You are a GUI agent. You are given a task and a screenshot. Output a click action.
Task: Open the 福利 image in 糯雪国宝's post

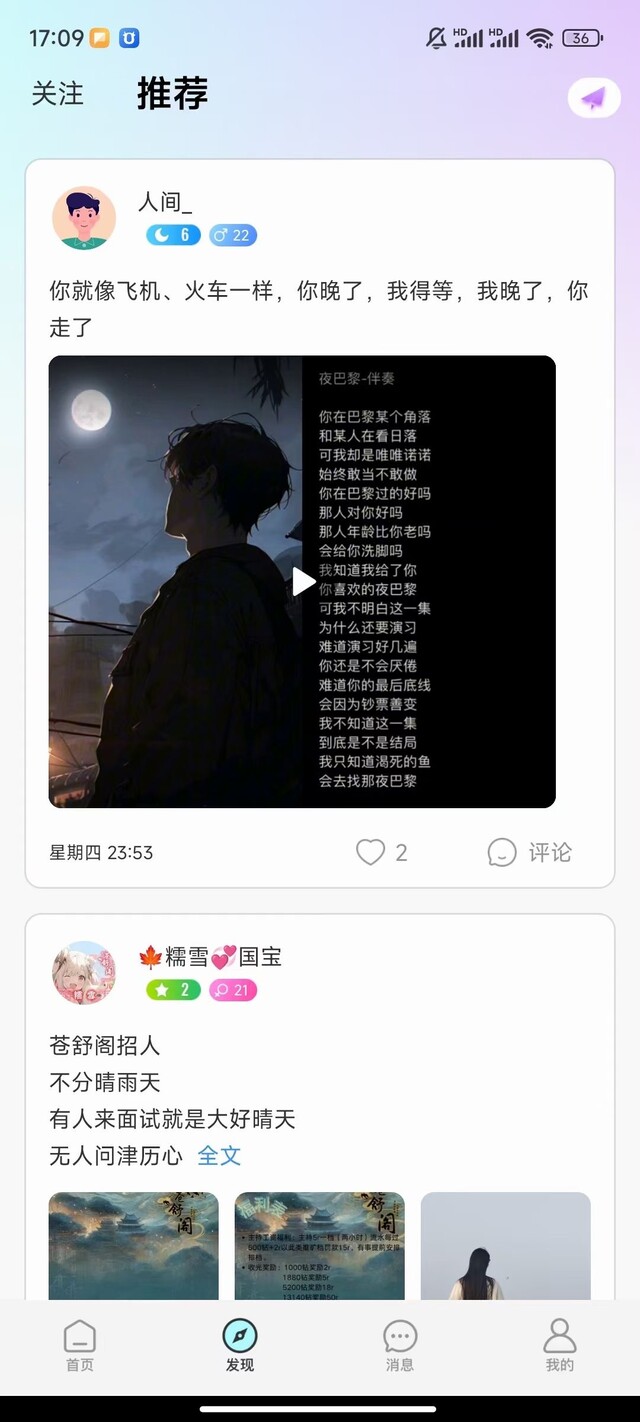click(x=319, y=1245)
